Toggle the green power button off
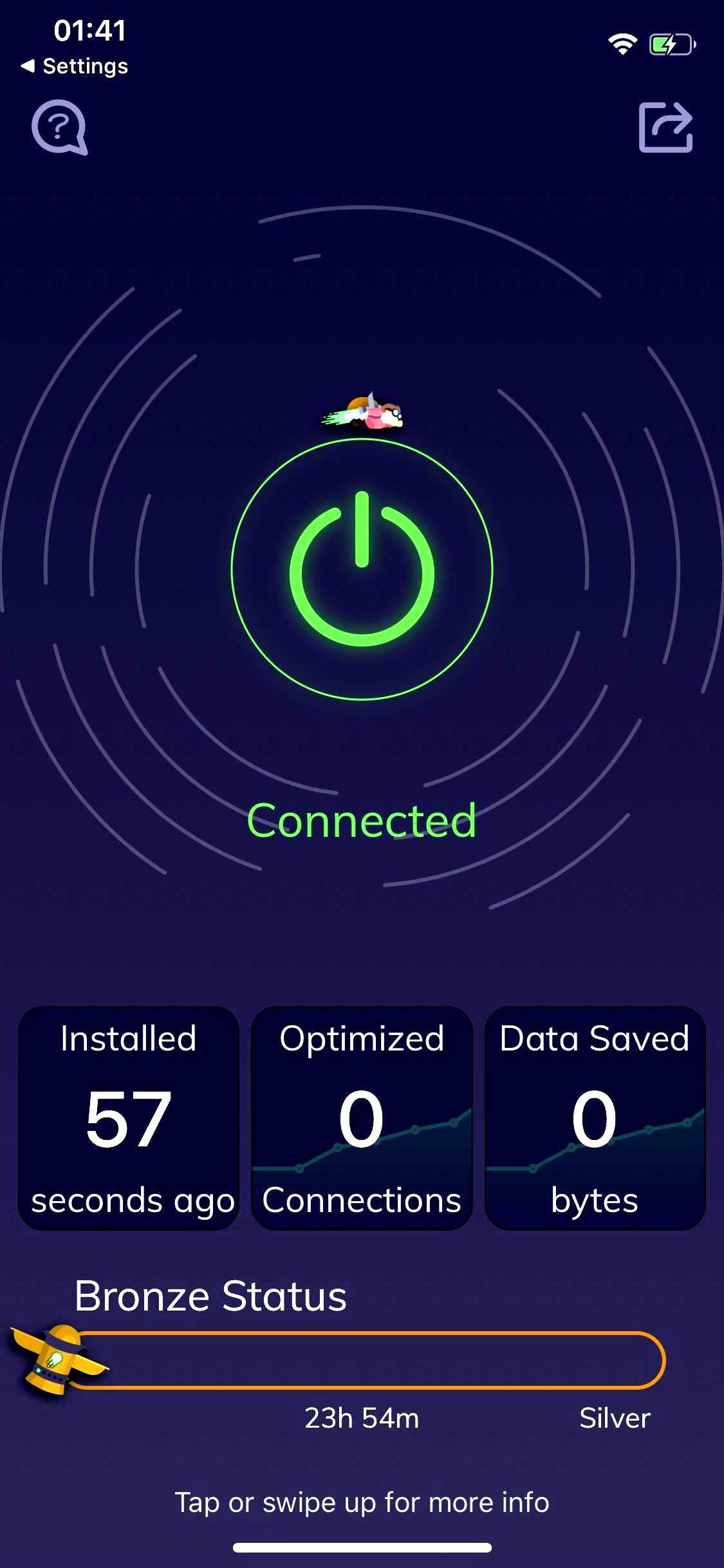The image size is (724, 1568). pos(362,569)
